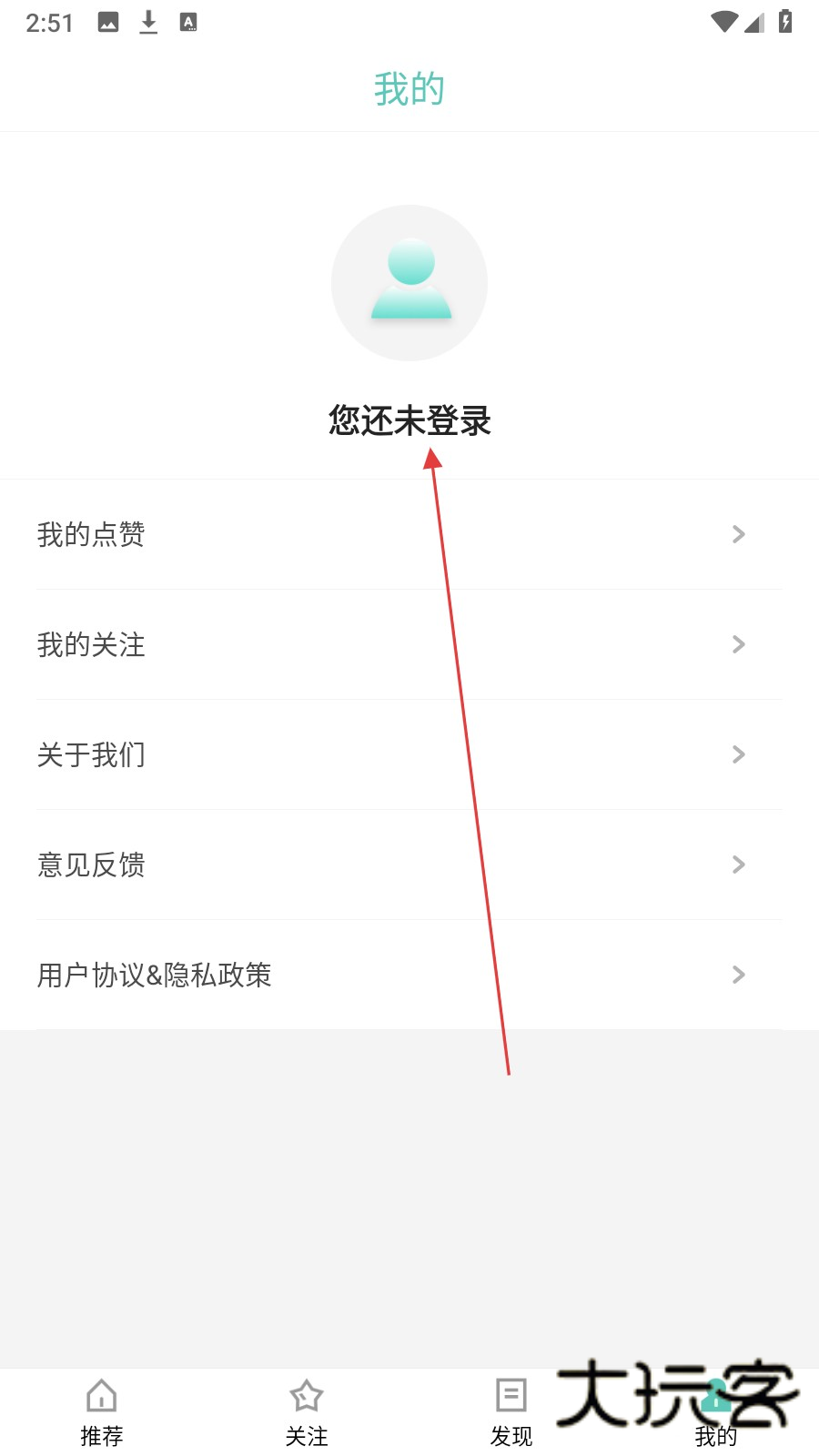Open 我的关注 row
Screen dimensions: 819x1456
tap(409, 644)
